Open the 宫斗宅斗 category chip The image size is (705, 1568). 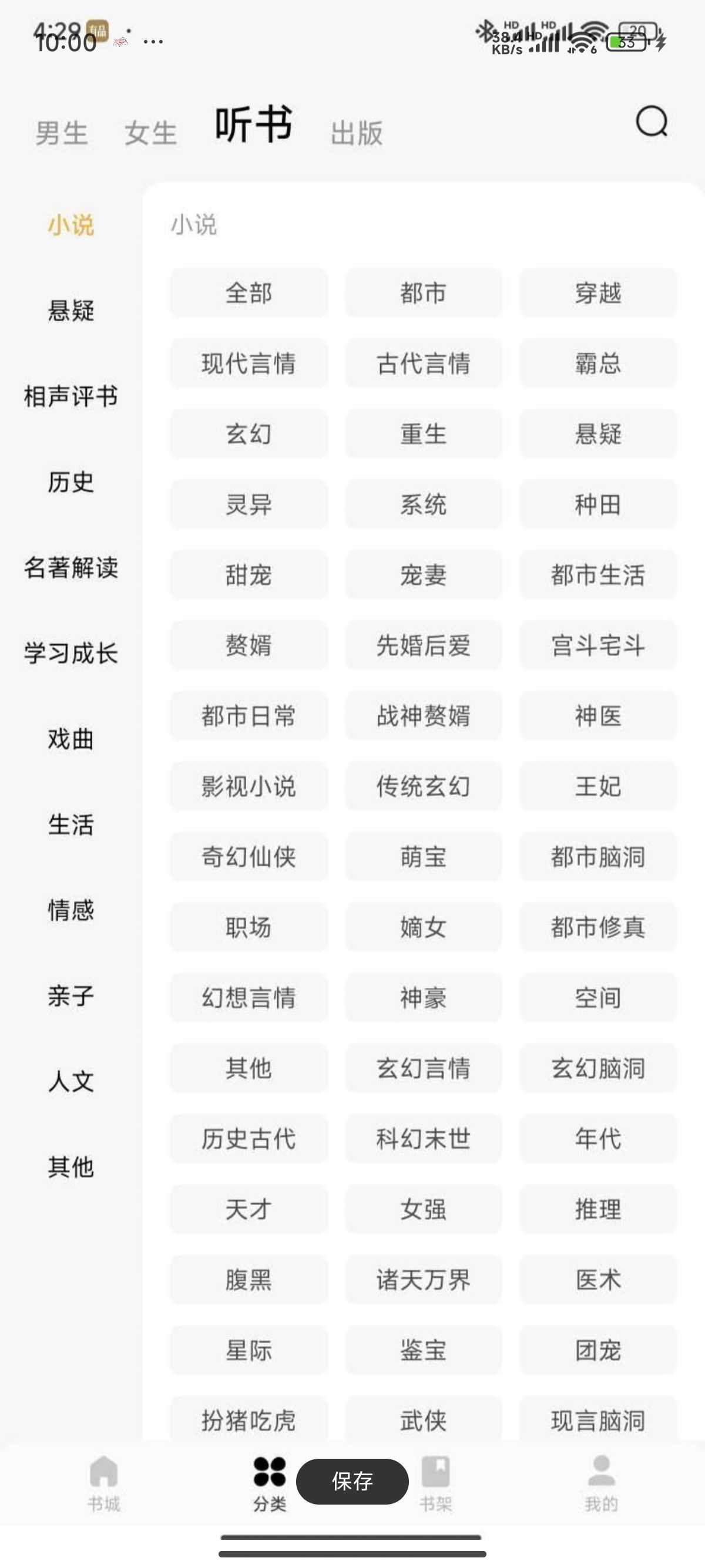click(598, 646)
